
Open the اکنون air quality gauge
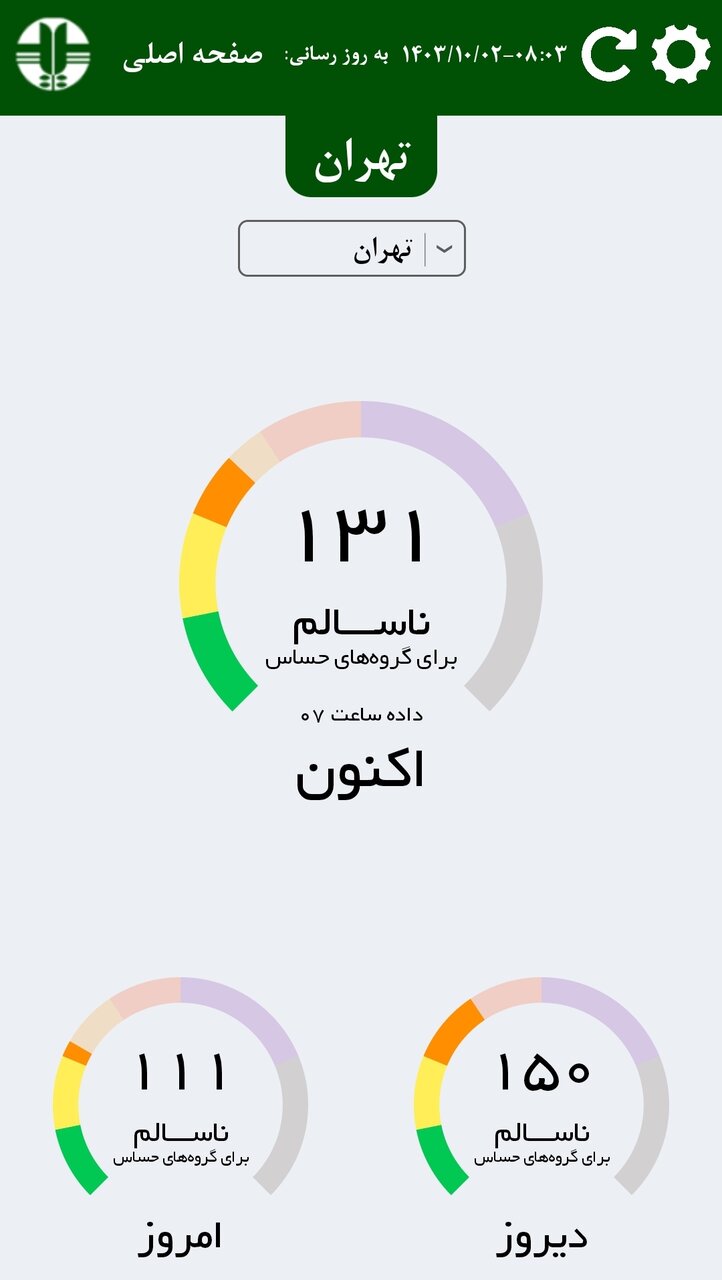(x=361, y=580)
